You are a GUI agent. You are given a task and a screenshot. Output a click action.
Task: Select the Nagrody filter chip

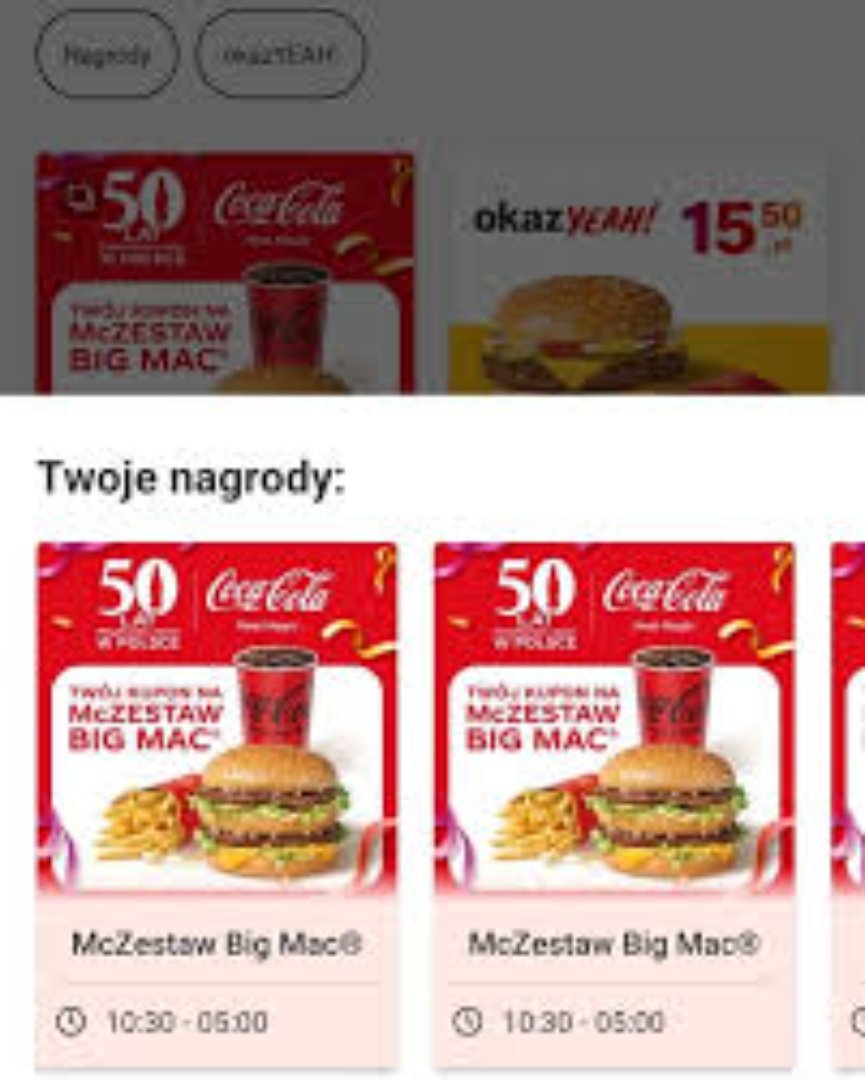point(107,54)
